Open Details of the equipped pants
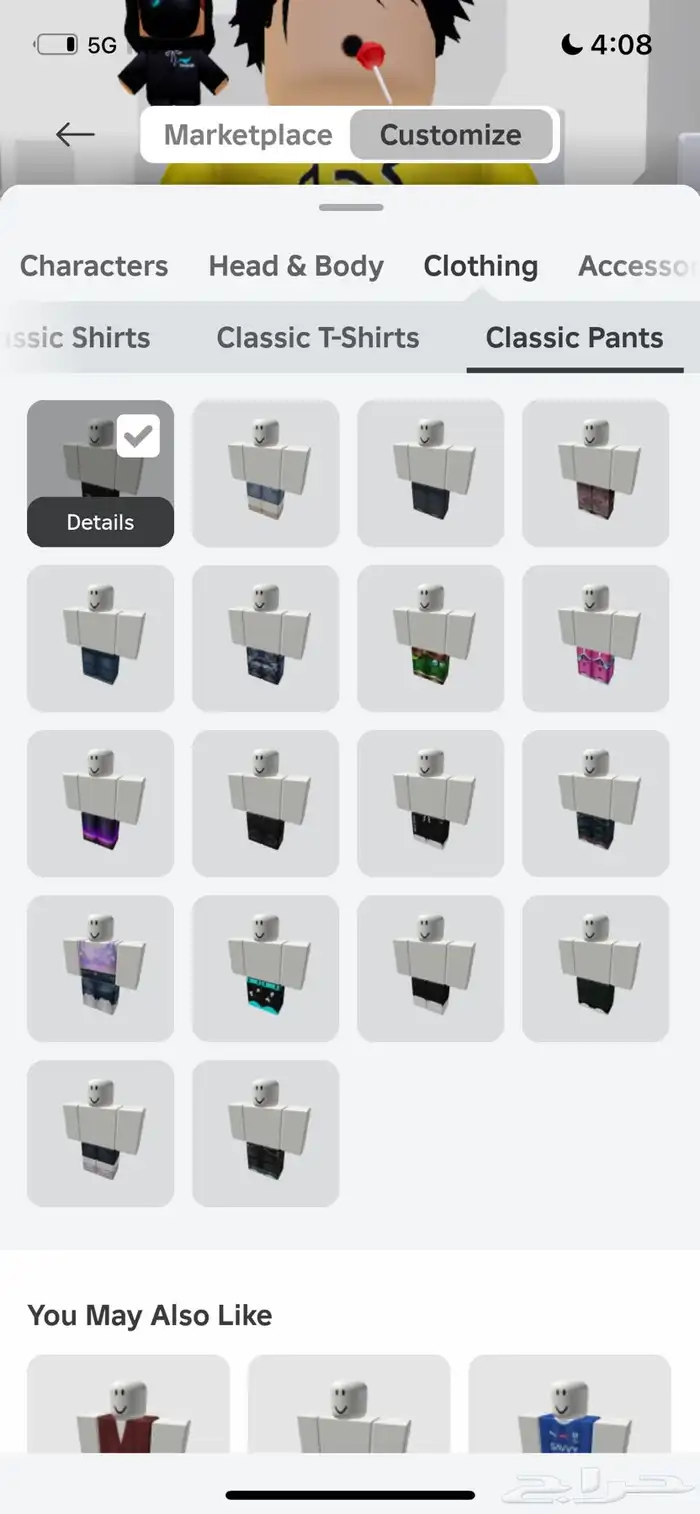Screen dimensions: 700x1514 (100, 522)
